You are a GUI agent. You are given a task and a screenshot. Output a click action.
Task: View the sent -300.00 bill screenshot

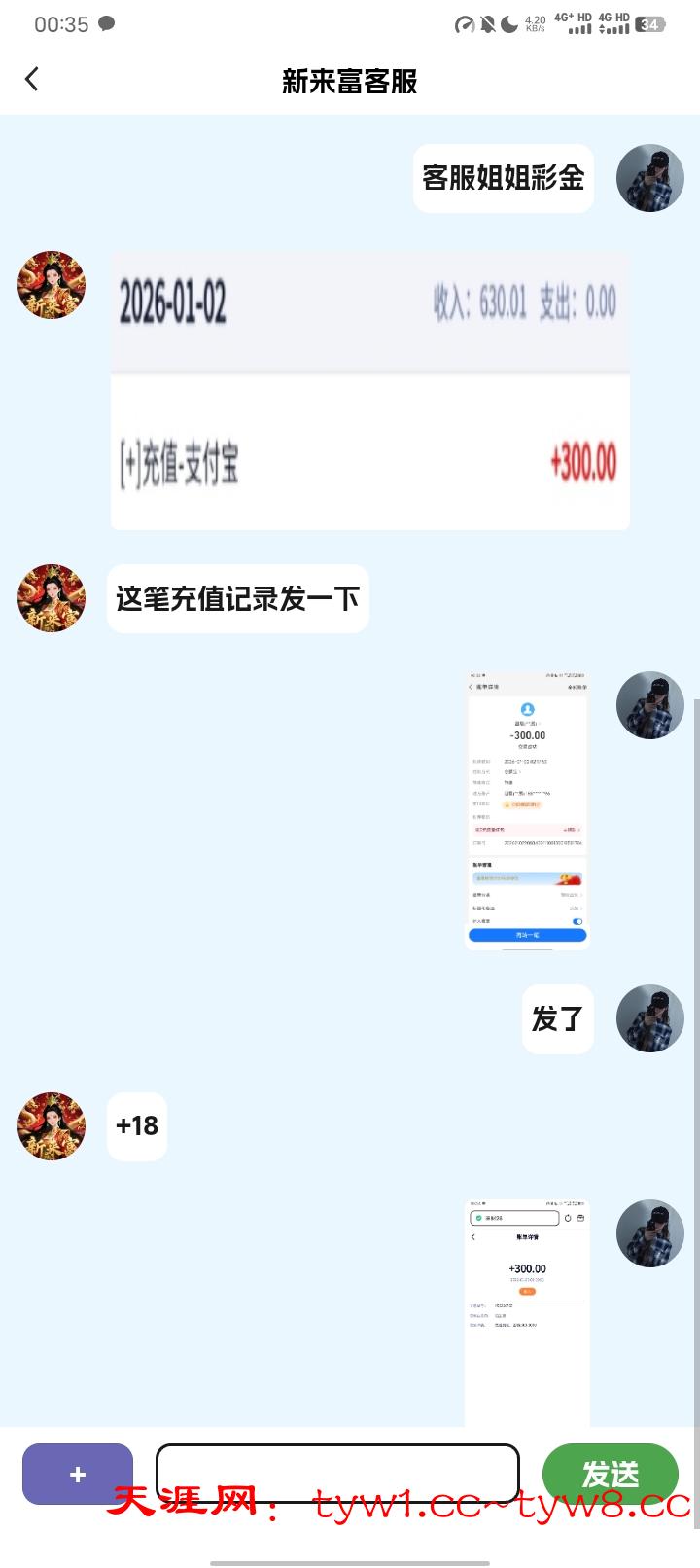[x=527, y=809]
